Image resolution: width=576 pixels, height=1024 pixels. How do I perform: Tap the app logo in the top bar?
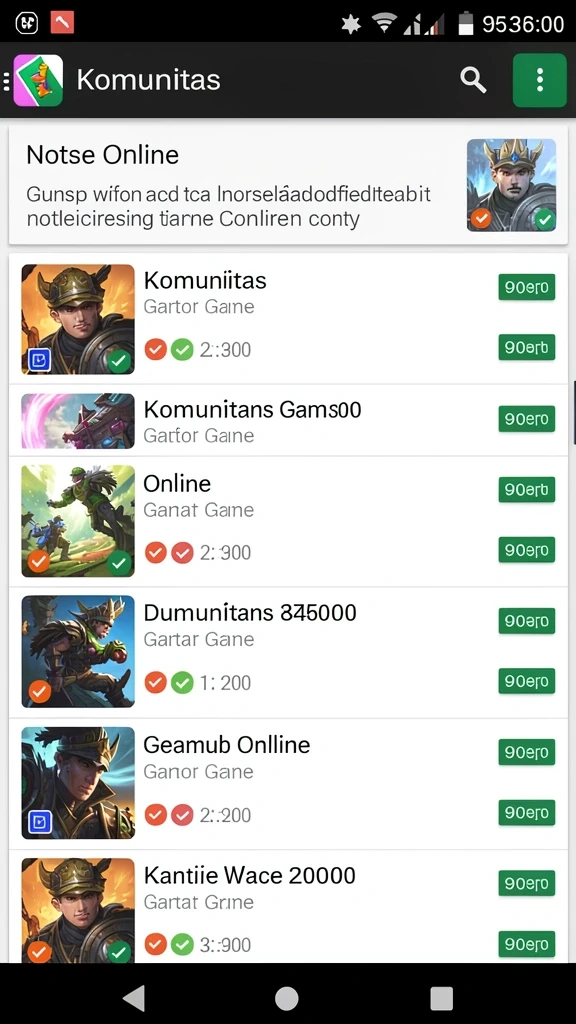38,80
